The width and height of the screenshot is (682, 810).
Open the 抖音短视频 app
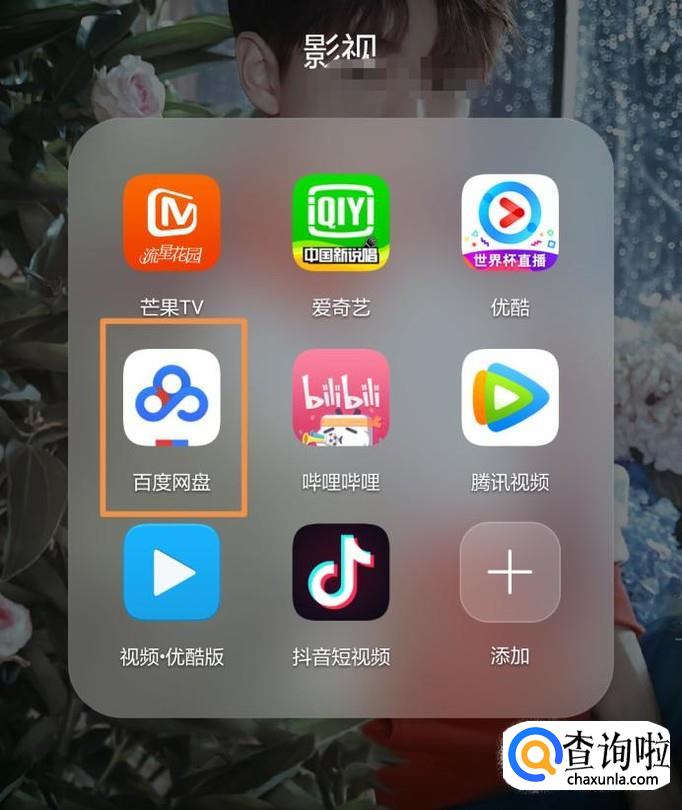[341, 572]
